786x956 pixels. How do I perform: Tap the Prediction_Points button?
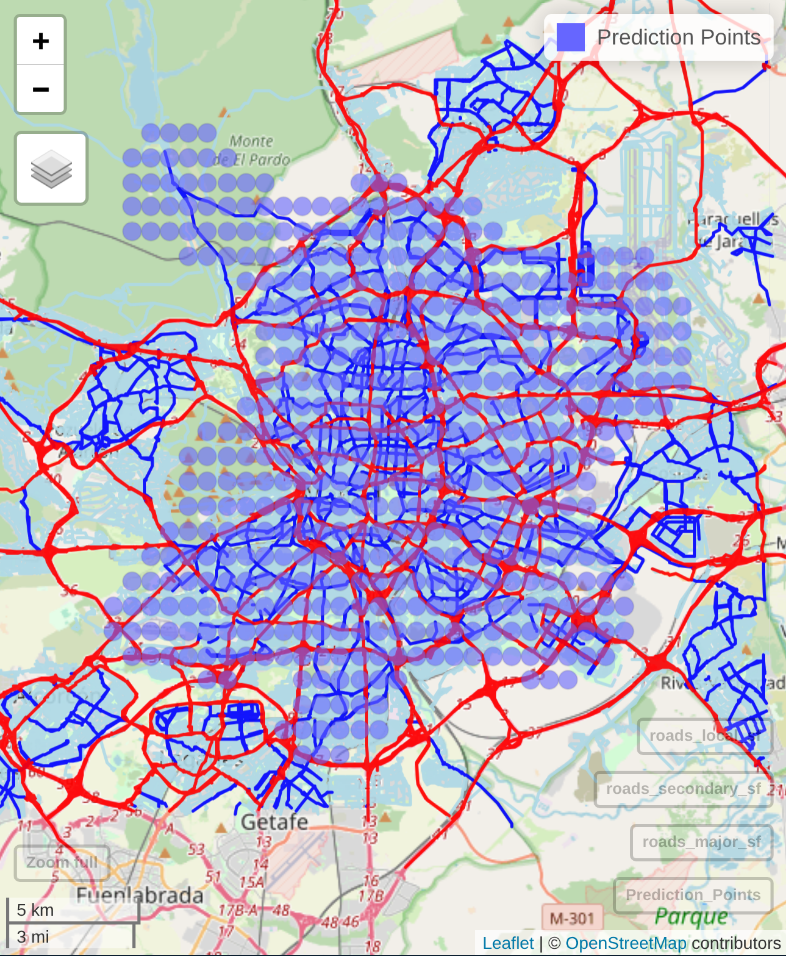click(x=693, y=895)
